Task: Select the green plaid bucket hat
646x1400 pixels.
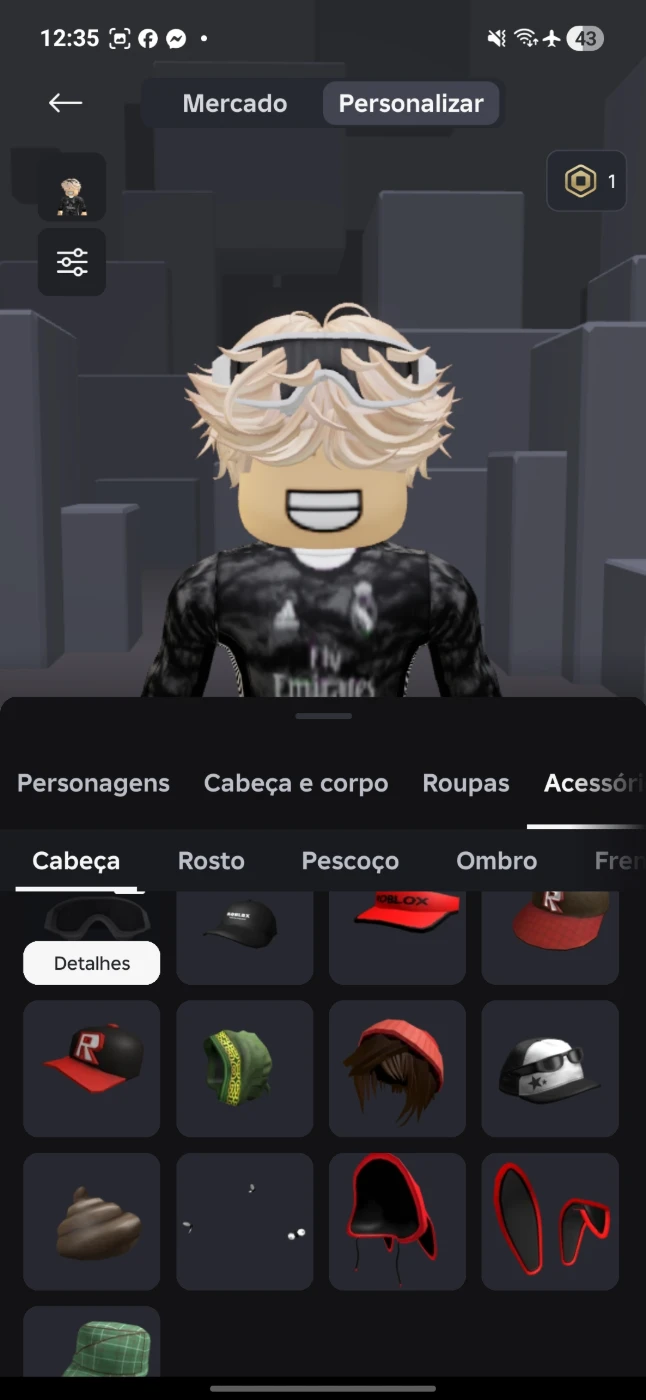Action: (x=92, y=1345)
